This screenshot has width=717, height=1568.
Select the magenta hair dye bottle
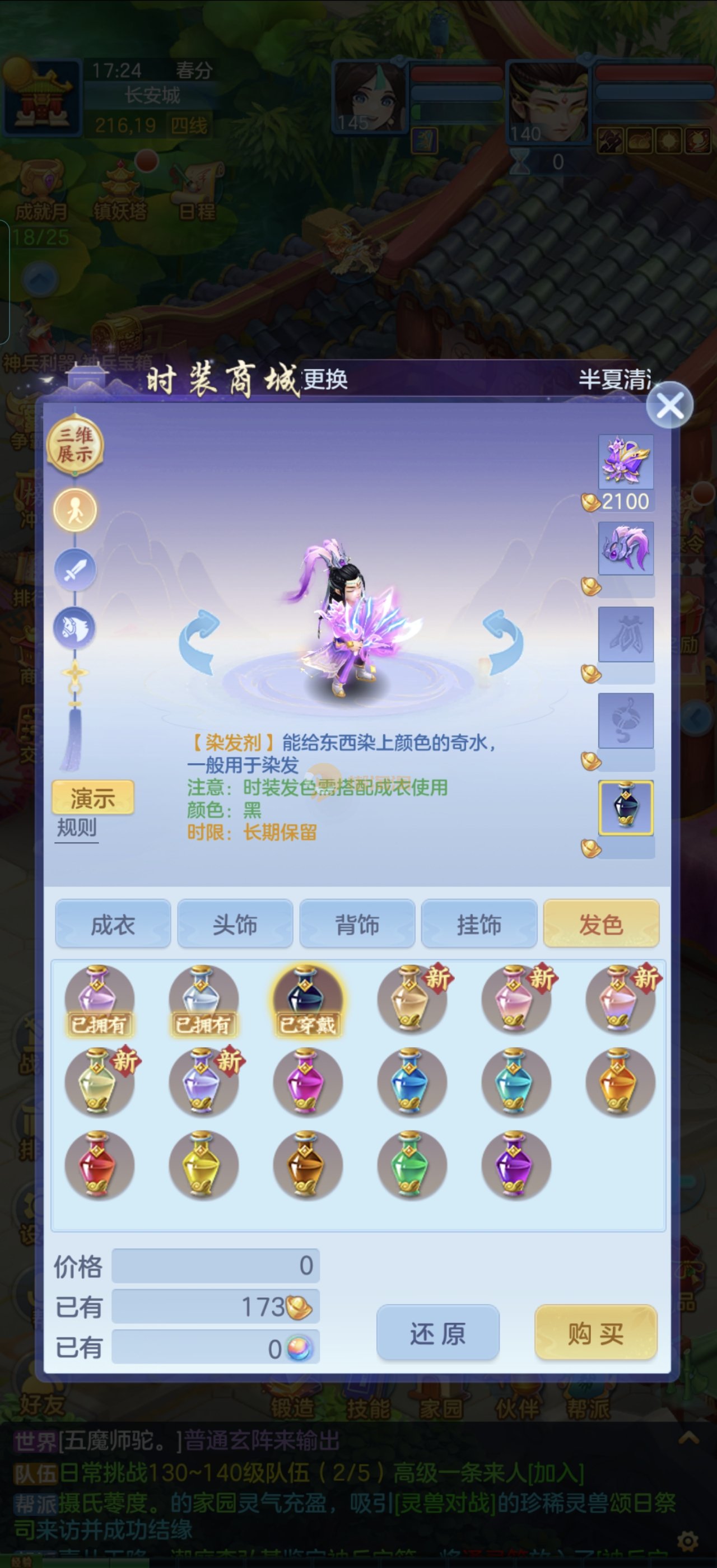tap(307, 1081)
